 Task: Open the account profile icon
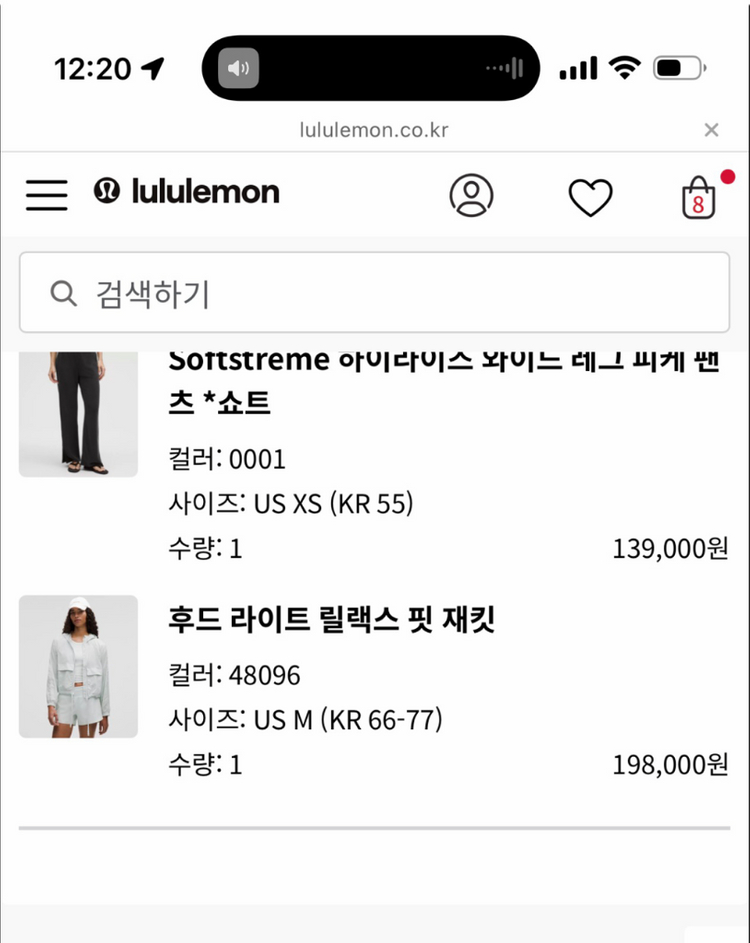(x=472, y=195)
